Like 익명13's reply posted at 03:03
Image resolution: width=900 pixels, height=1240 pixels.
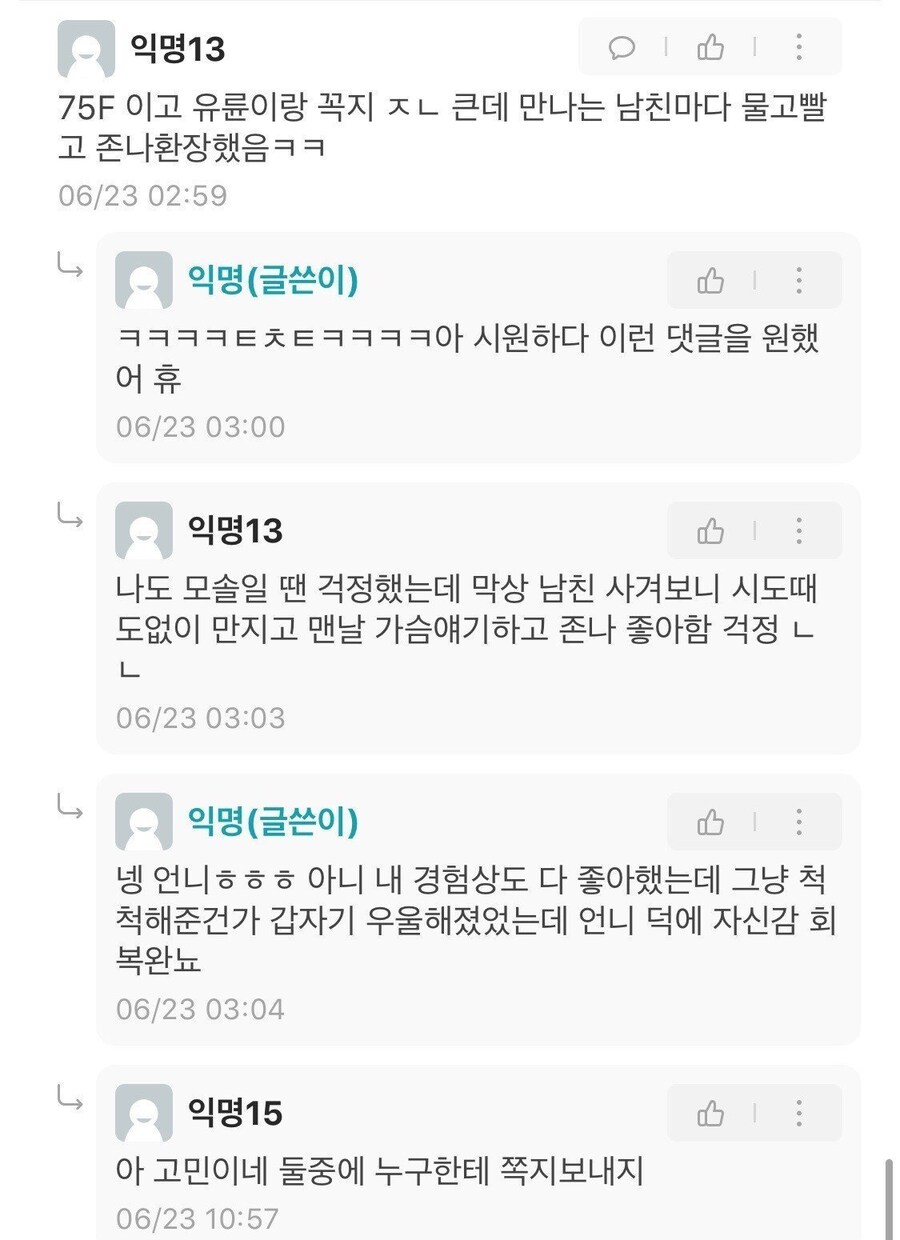coord(711,530)
